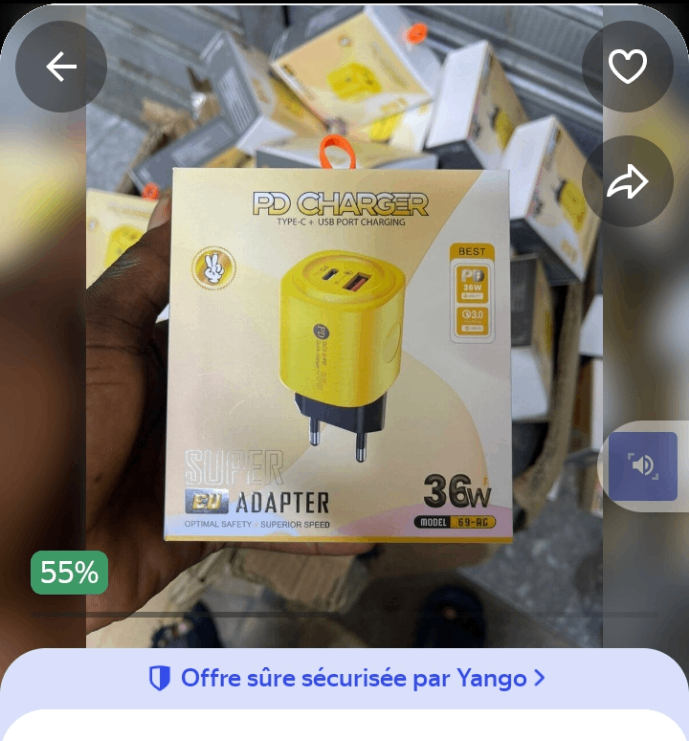Viewport: 689px width, 741px height.
Task: Go back using the arrow button
Action: (61, 67)
